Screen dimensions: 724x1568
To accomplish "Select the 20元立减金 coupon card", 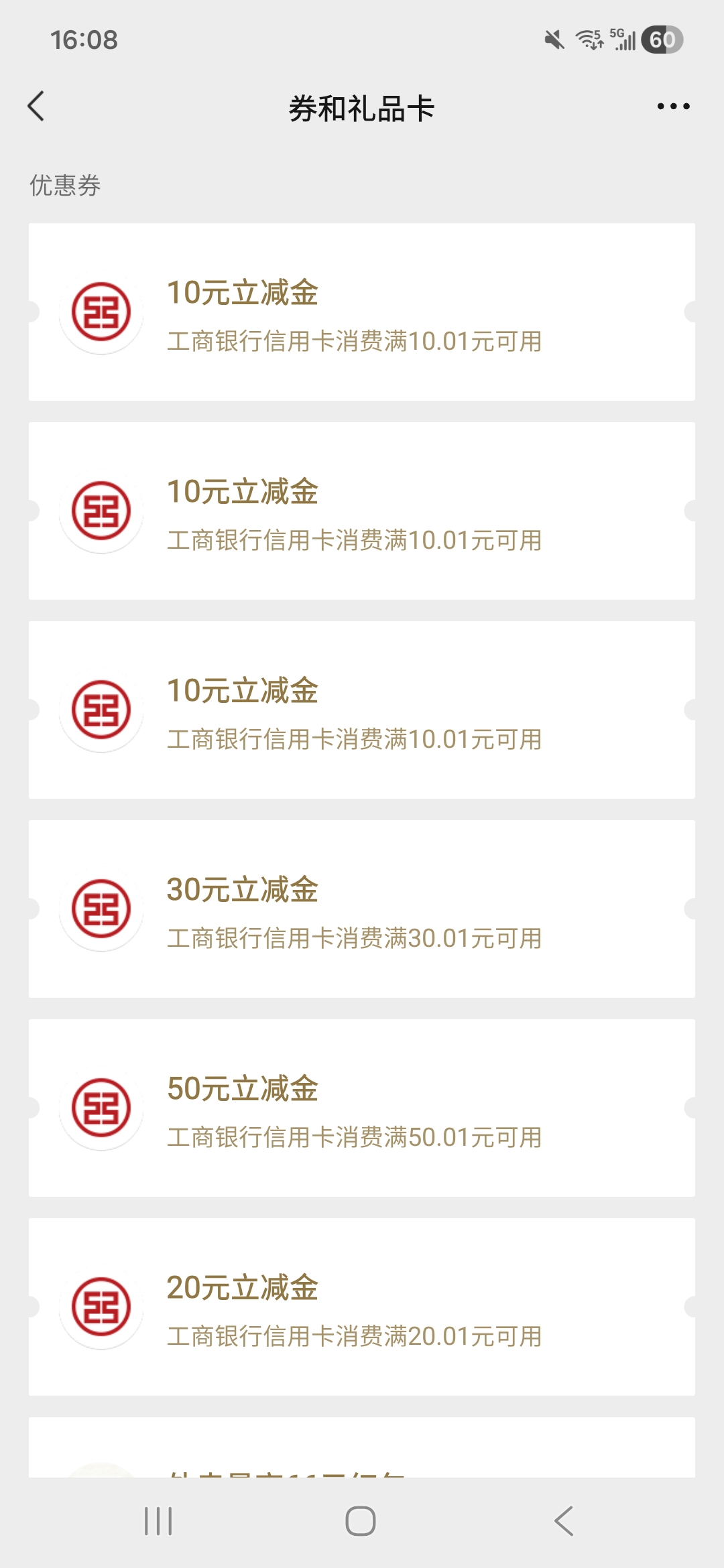I will point(362,1307).
